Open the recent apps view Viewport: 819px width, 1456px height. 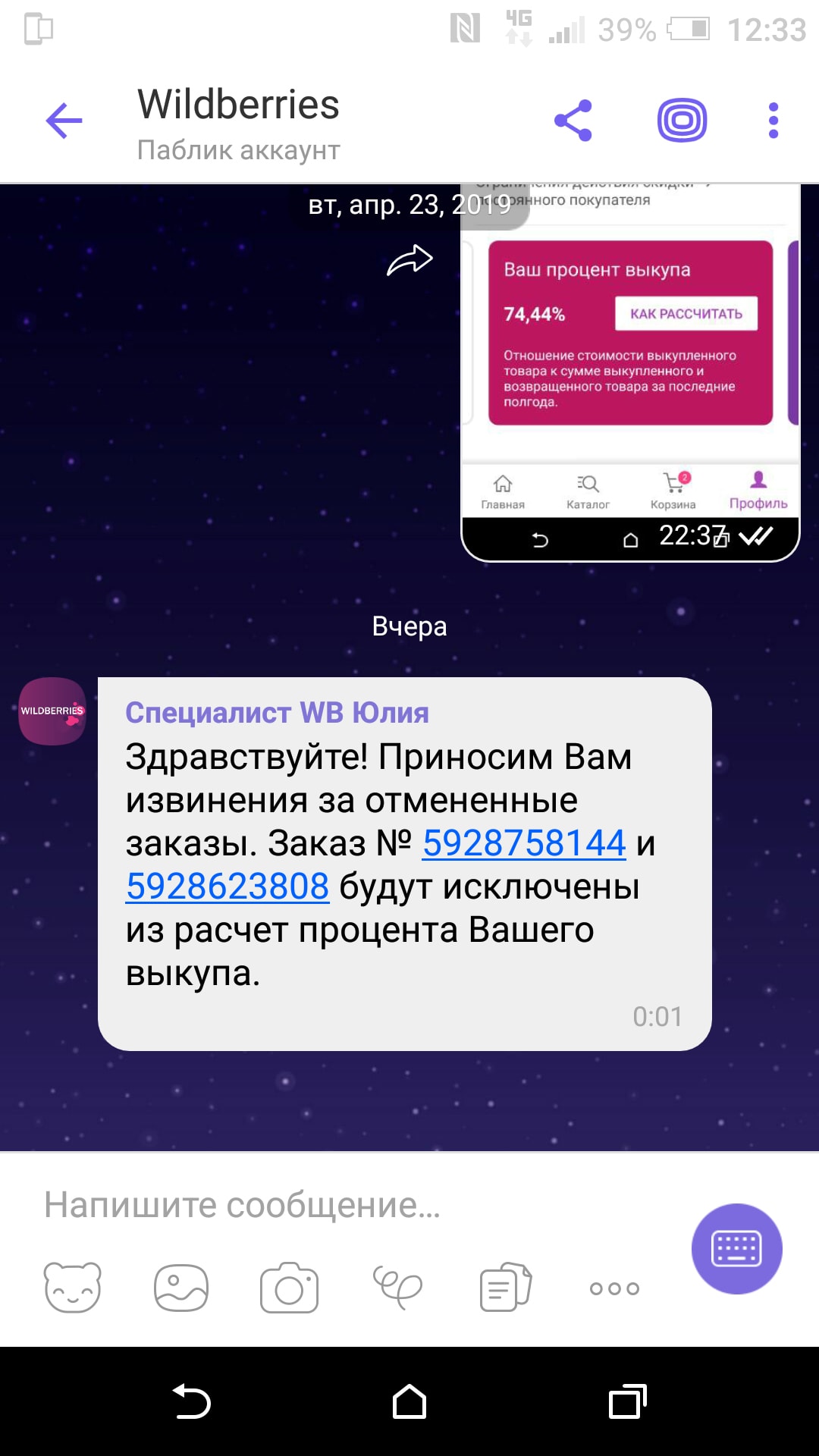point(627,1401)
